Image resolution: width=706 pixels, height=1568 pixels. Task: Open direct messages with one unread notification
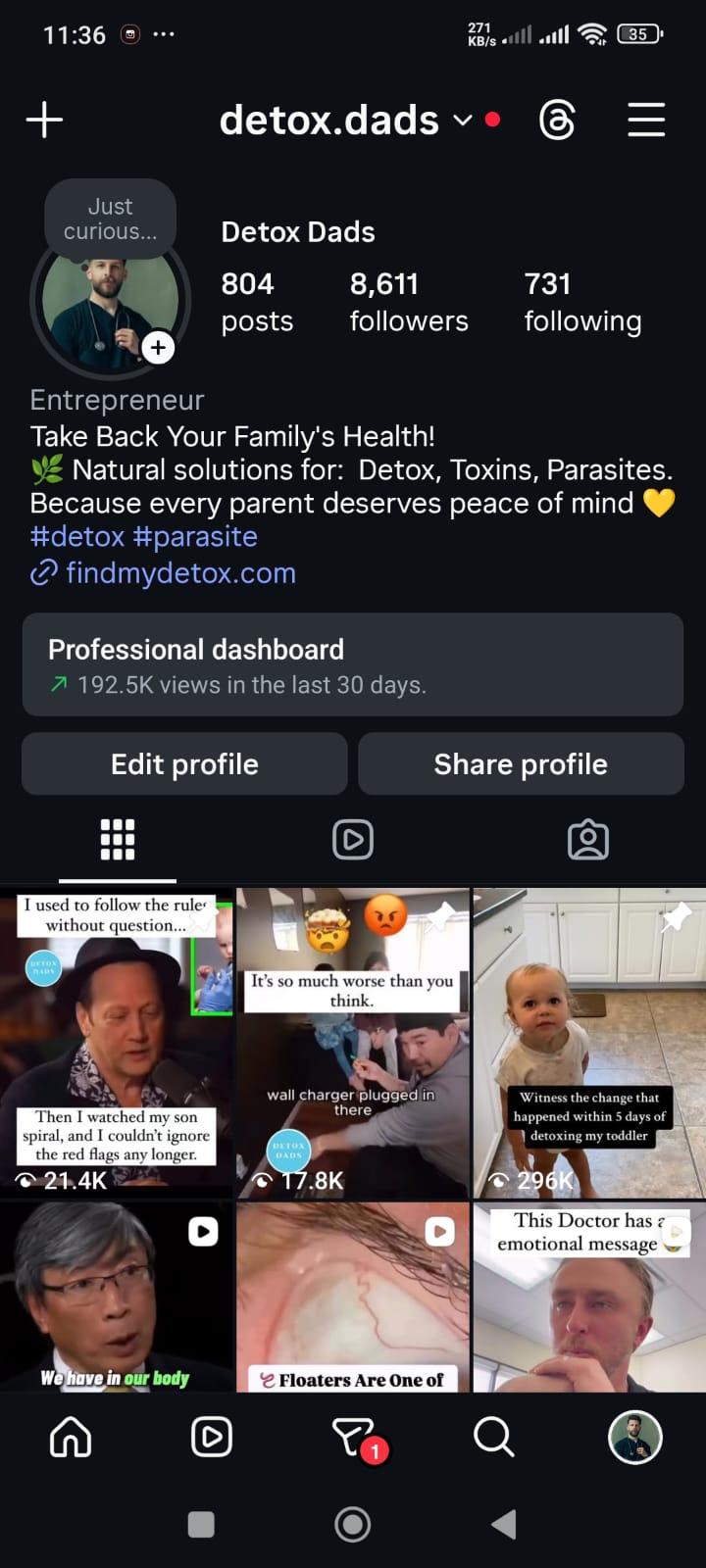click(x=355, y=1438)
